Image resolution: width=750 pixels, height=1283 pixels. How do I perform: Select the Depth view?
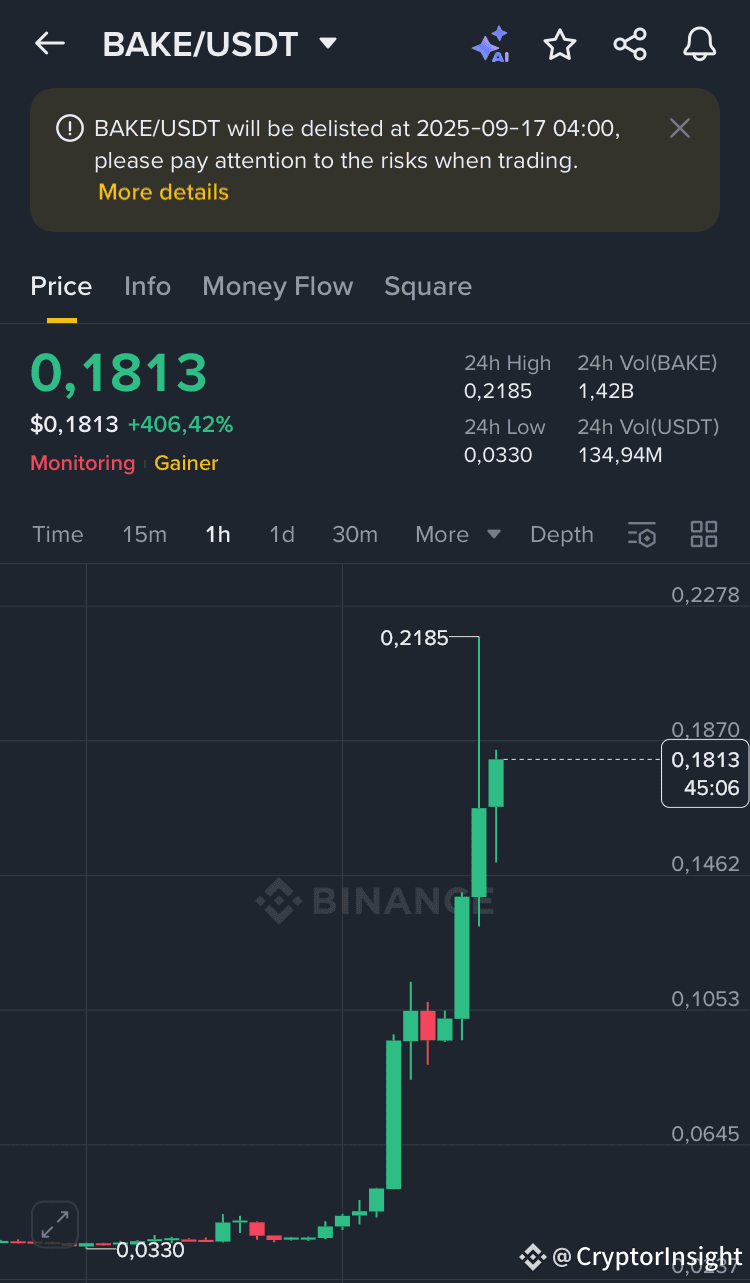pos(561,535)
